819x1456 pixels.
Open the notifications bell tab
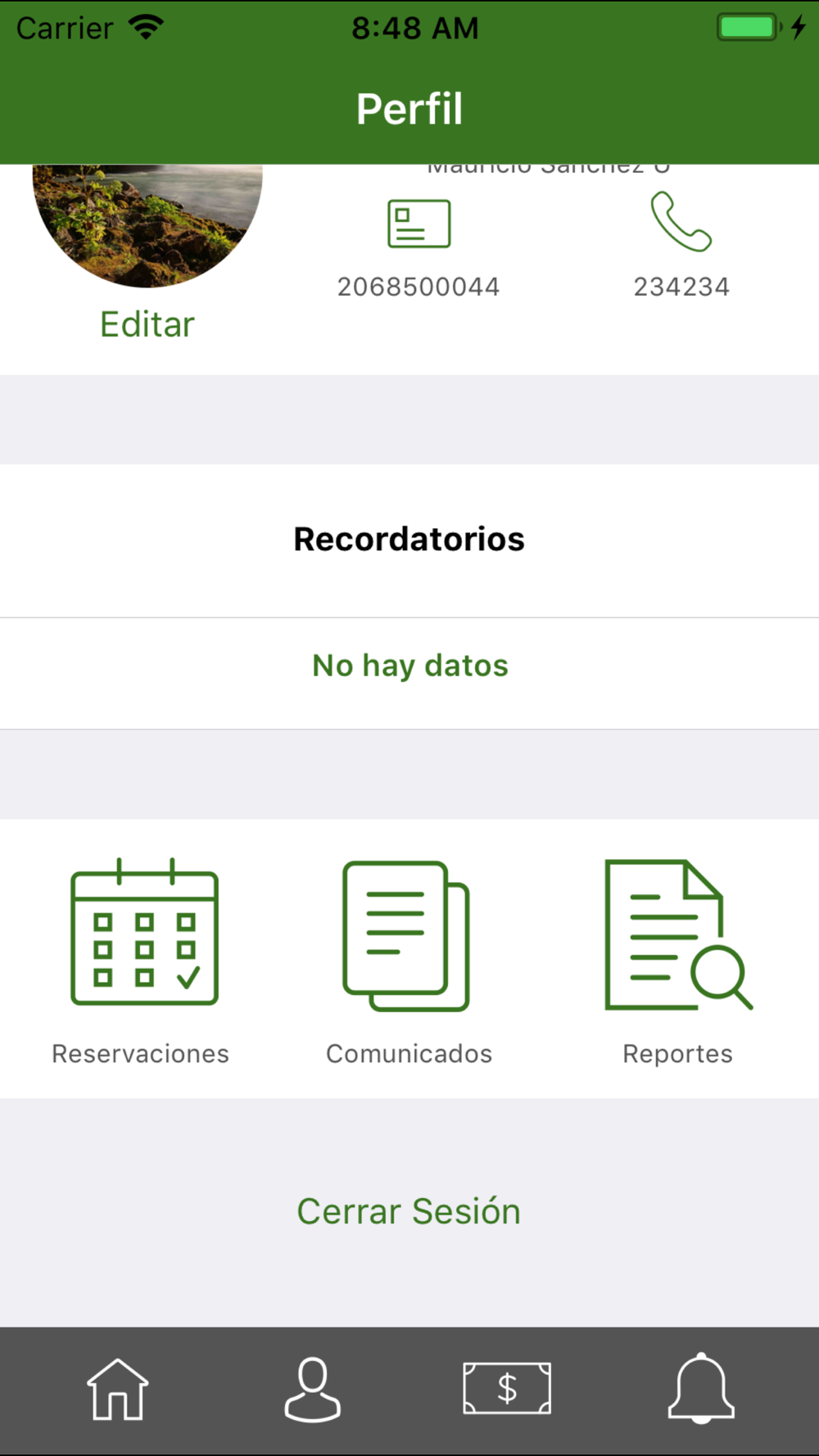click(x=701, y=1389)
